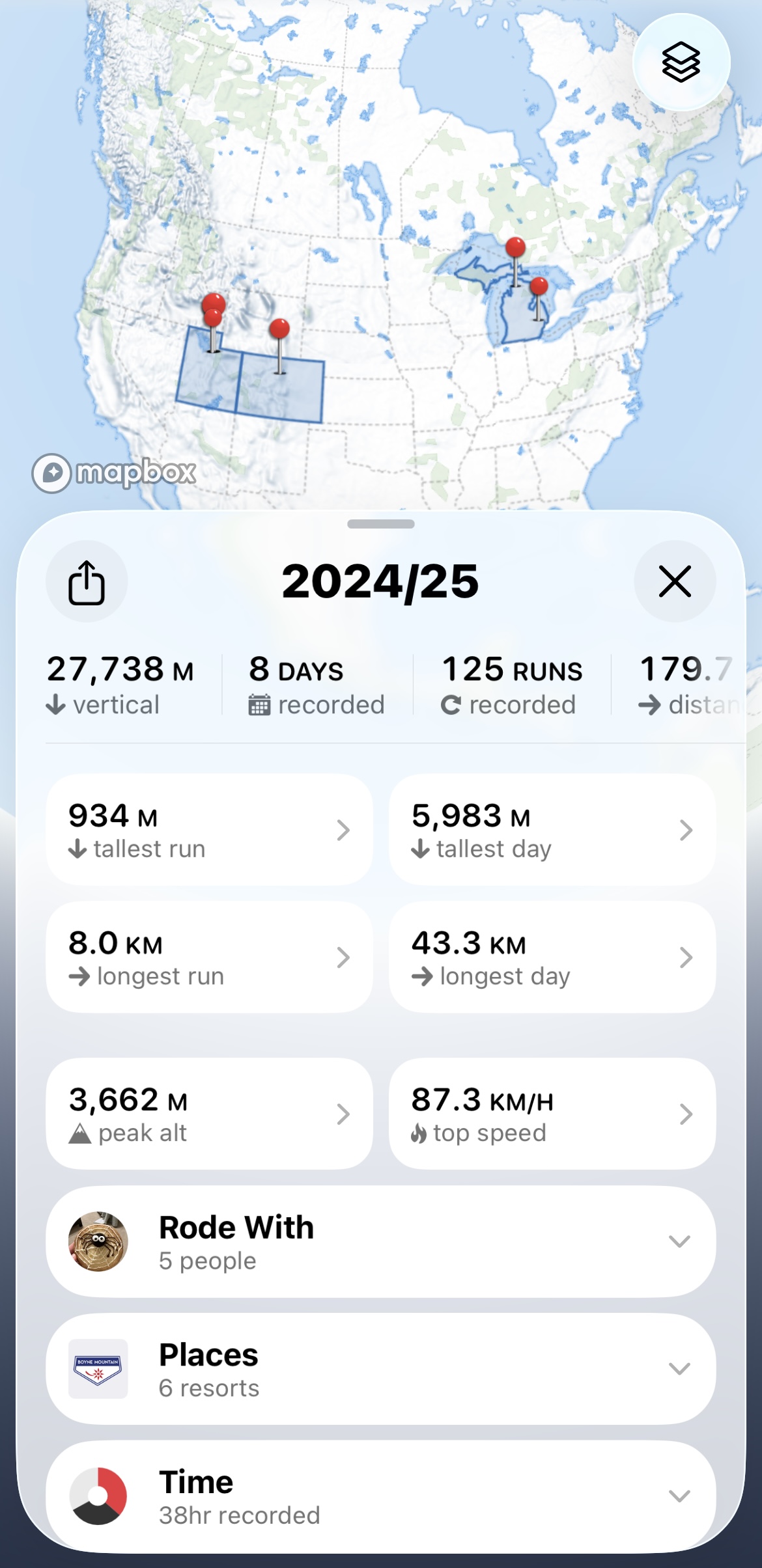Click the Mapbox logo on the map

coord(114,473)
